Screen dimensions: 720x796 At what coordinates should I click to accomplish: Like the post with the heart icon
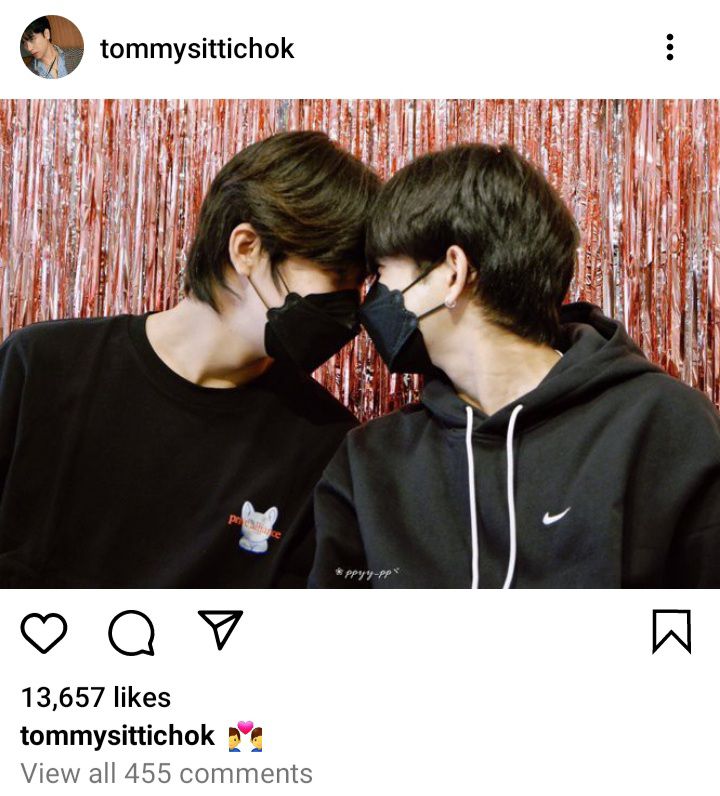(x=44, y=632)
